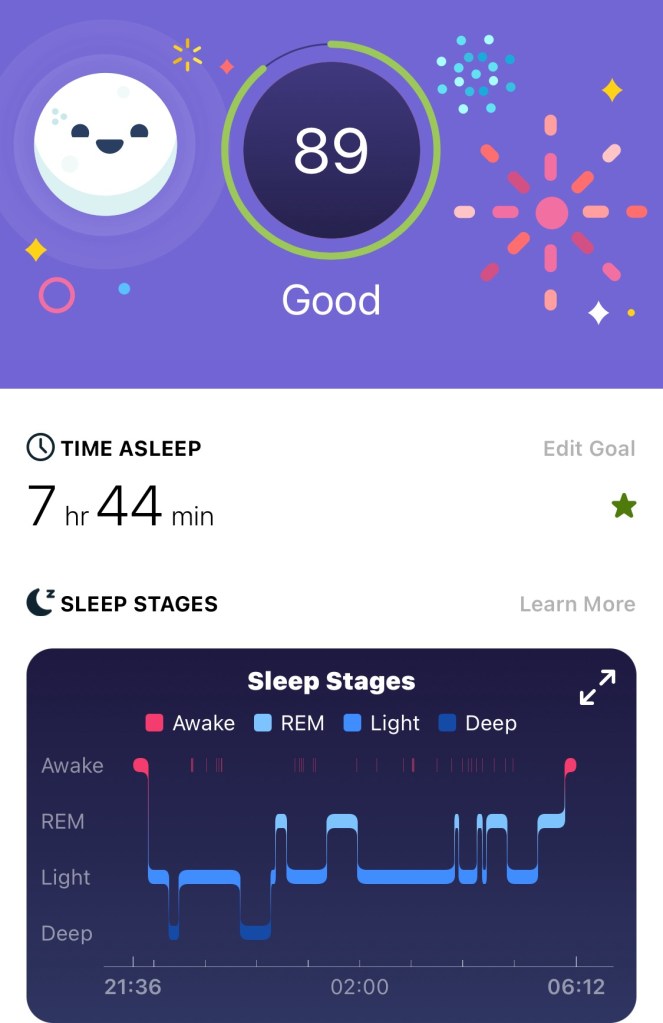Expand the Sleep Stages chart to fullscreen
The height and width of the screenshot is (1023, 663).
(597, 687)
